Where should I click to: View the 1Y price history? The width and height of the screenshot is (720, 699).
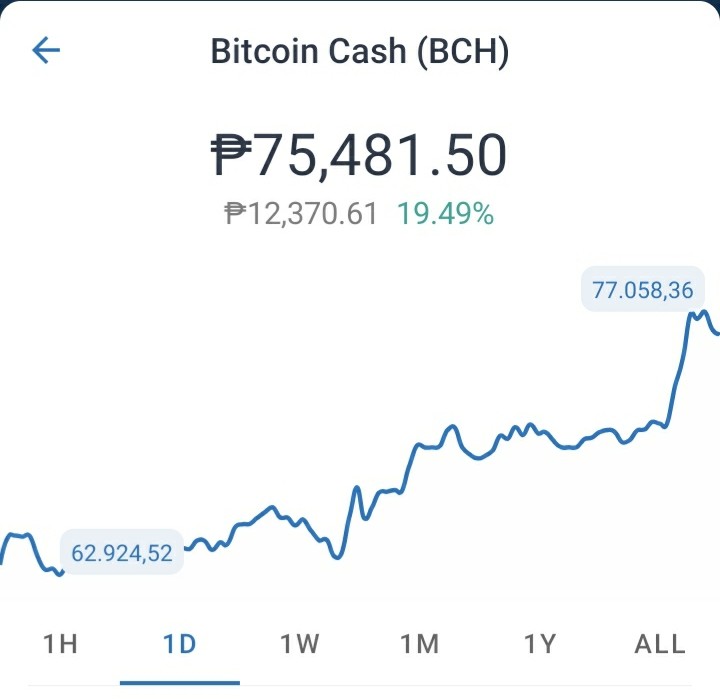coord(540,643)
